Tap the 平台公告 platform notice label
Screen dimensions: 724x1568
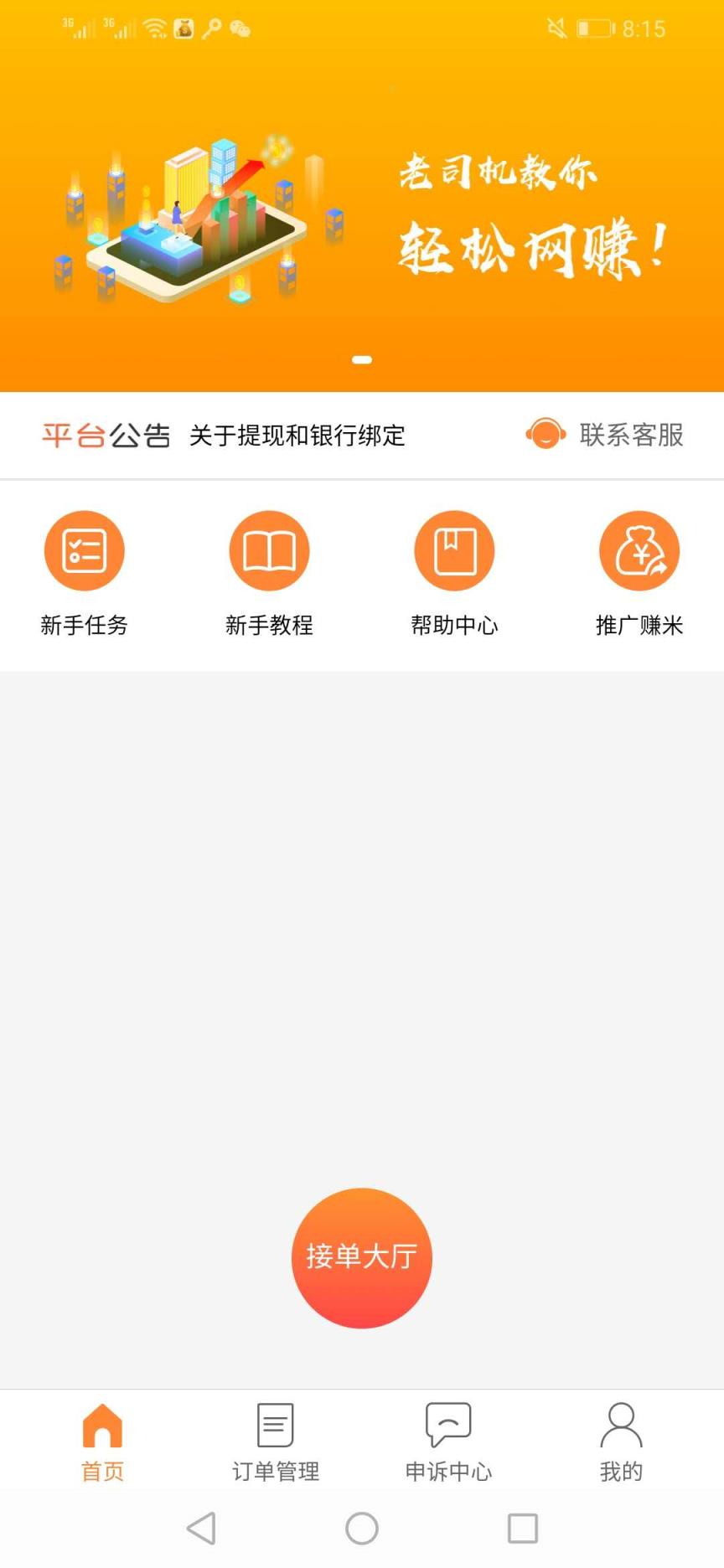pyautogui.click(x=104, y=436)
